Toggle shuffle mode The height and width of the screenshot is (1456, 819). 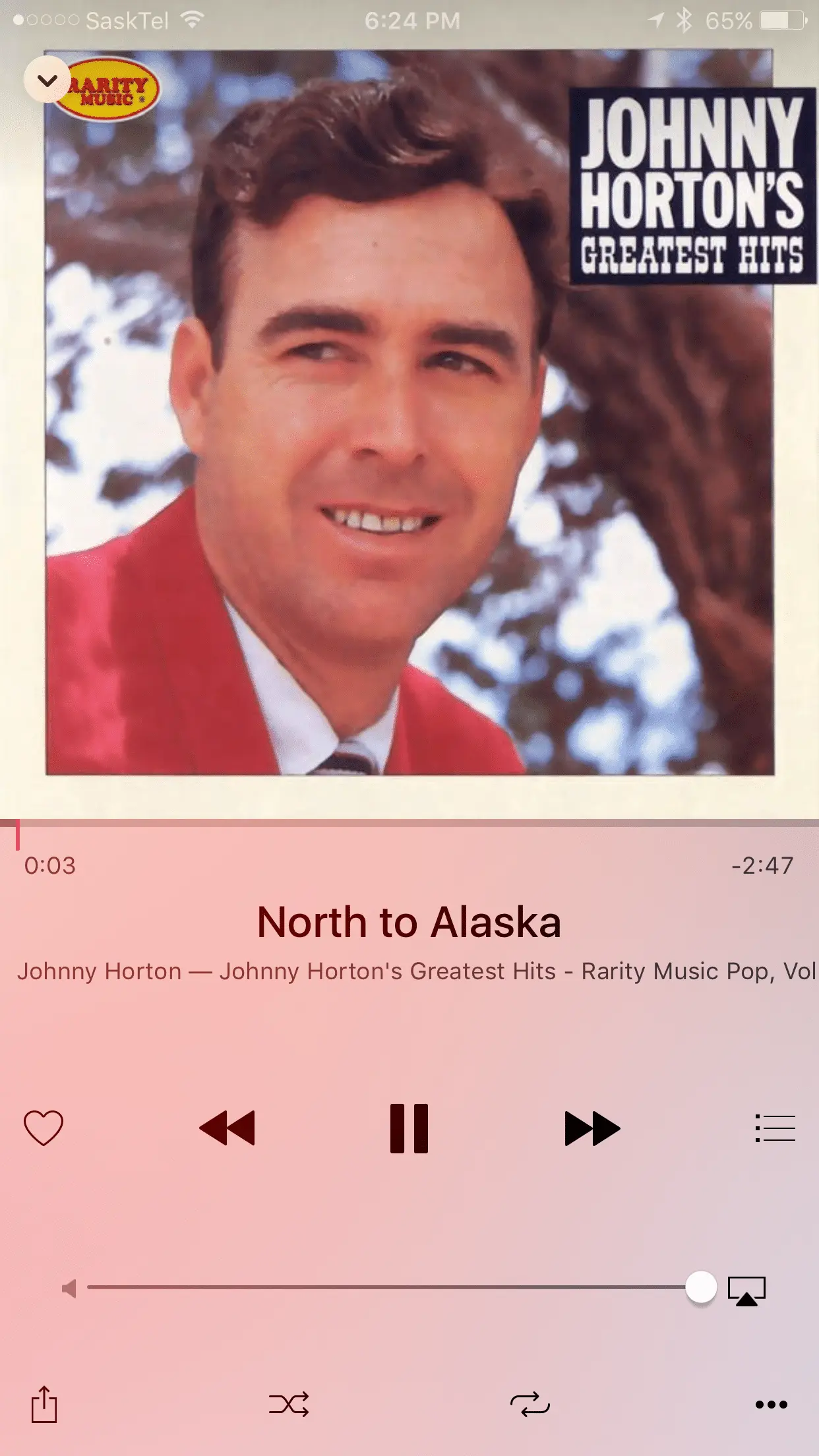(x=289, y=1405)
